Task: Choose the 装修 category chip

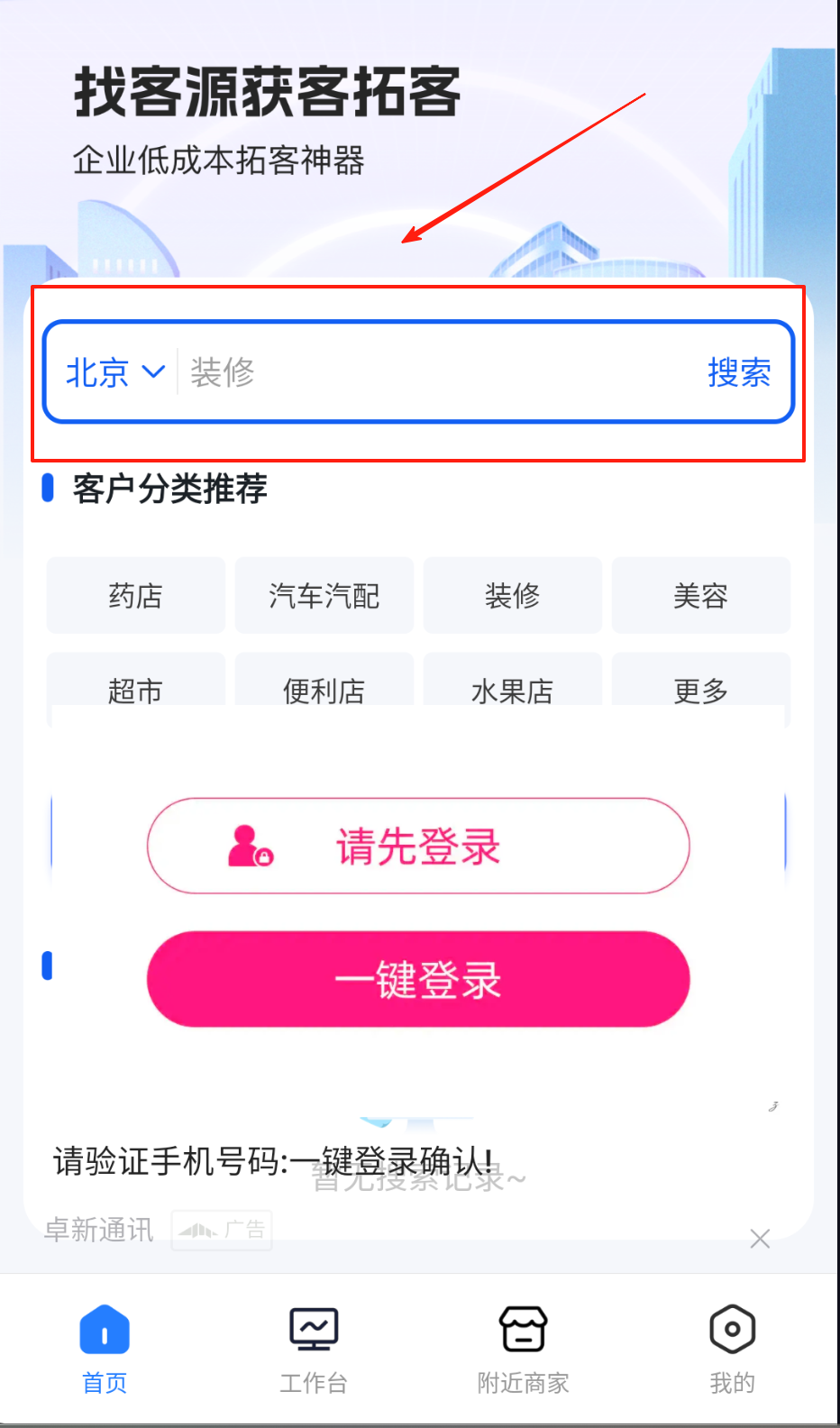Action: point(513,595)
